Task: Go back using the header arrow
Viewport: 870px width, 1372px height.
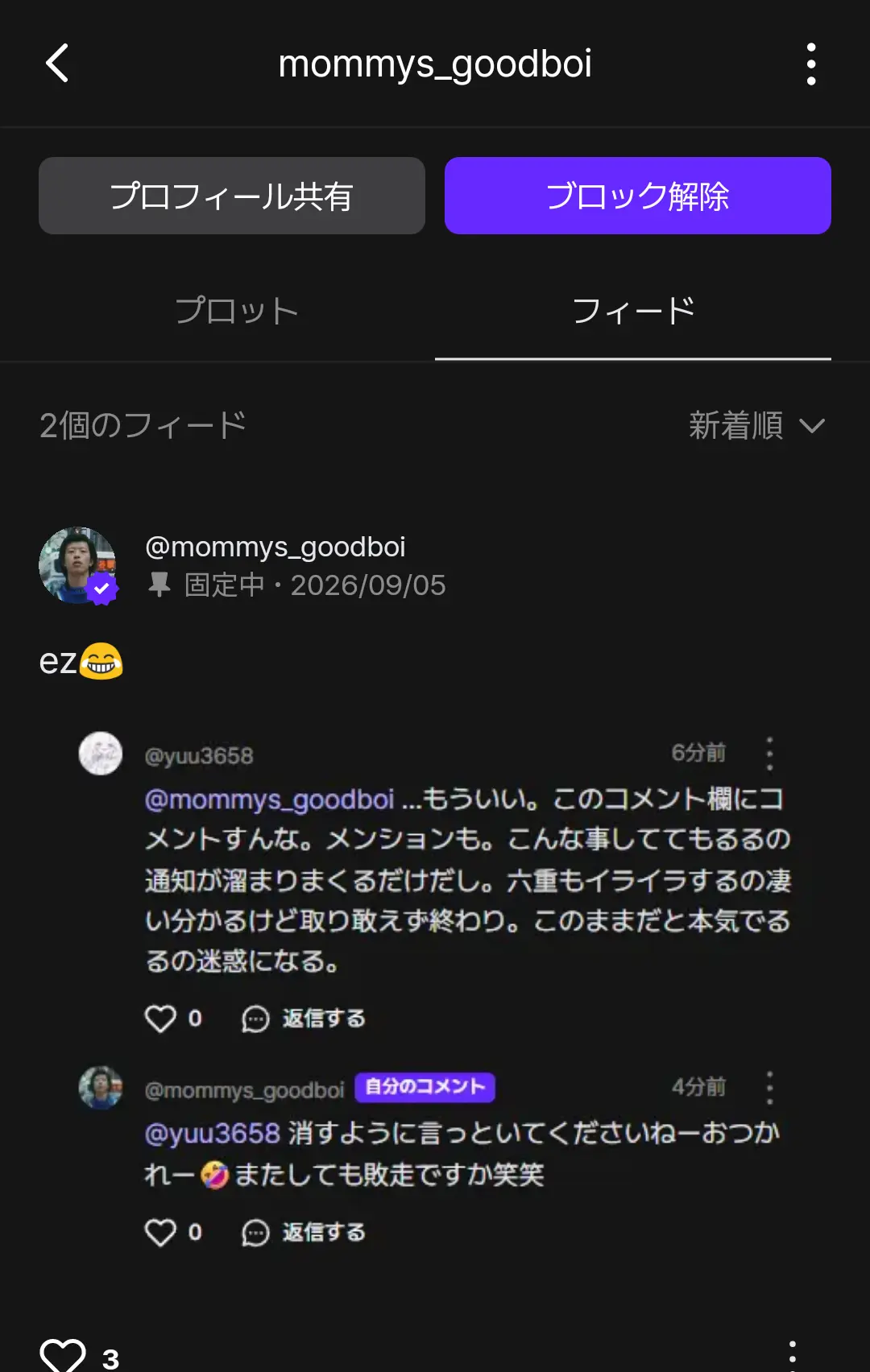Action: click(57, 64)
